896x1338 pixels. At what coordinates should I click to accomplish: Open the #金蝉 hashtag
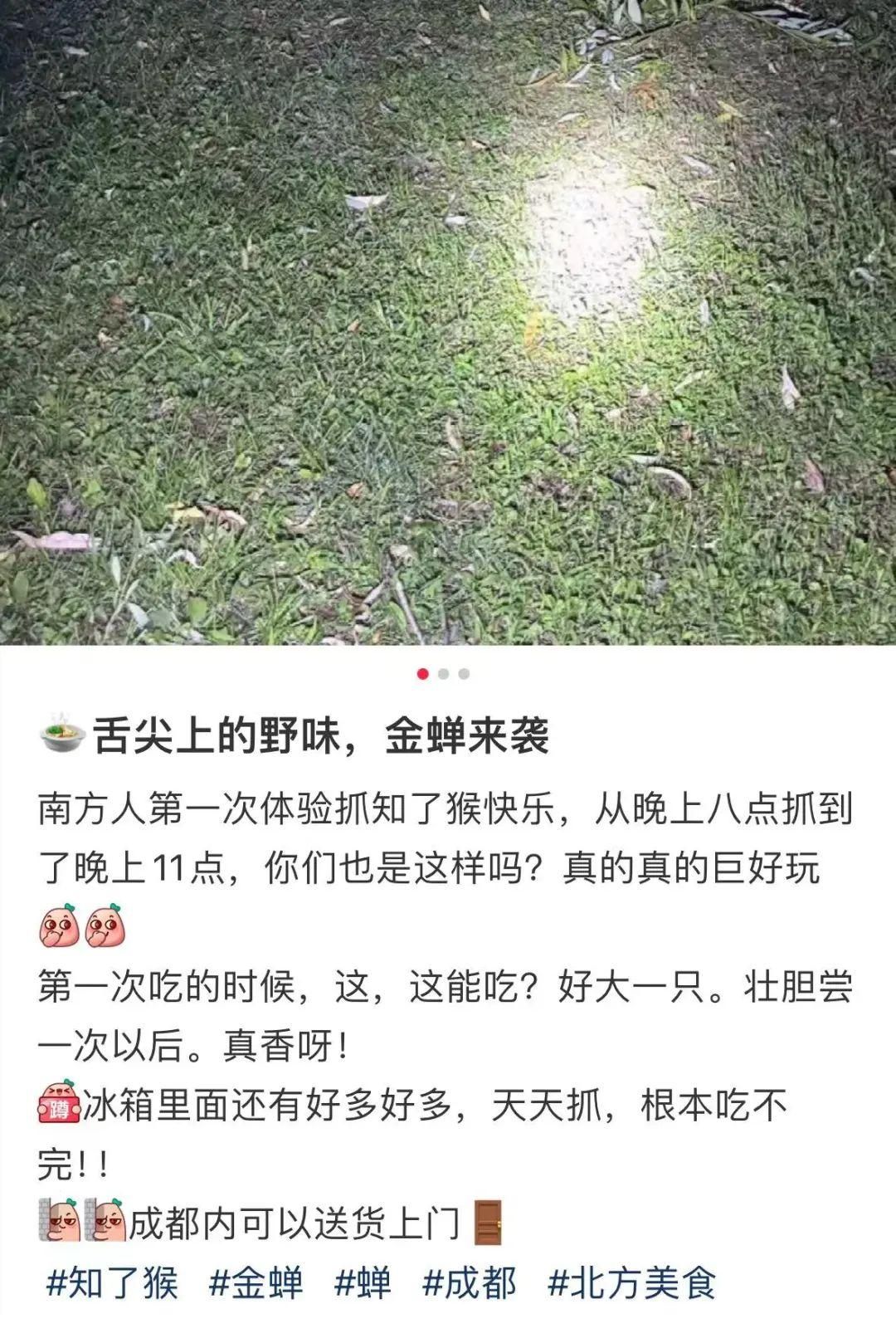(256, 1283)
